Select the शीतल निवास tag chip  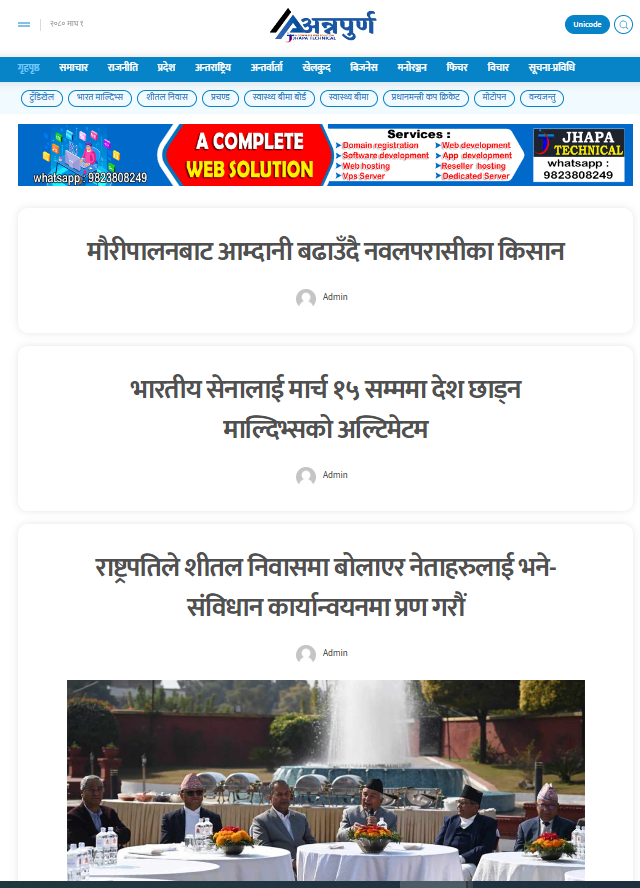coord(167,98)
